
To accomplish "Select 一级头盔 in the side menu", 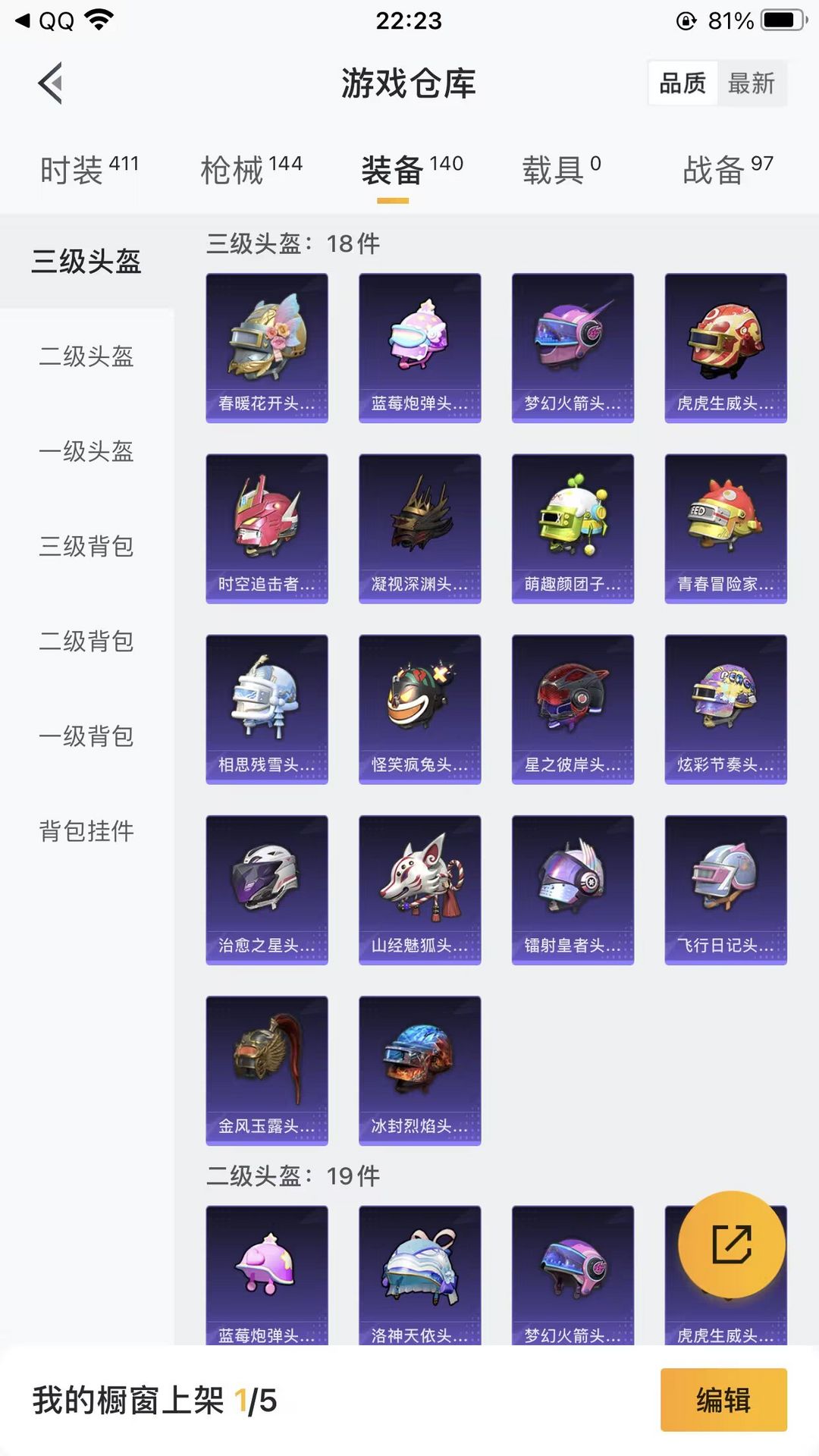I will (x=86, y=451).
